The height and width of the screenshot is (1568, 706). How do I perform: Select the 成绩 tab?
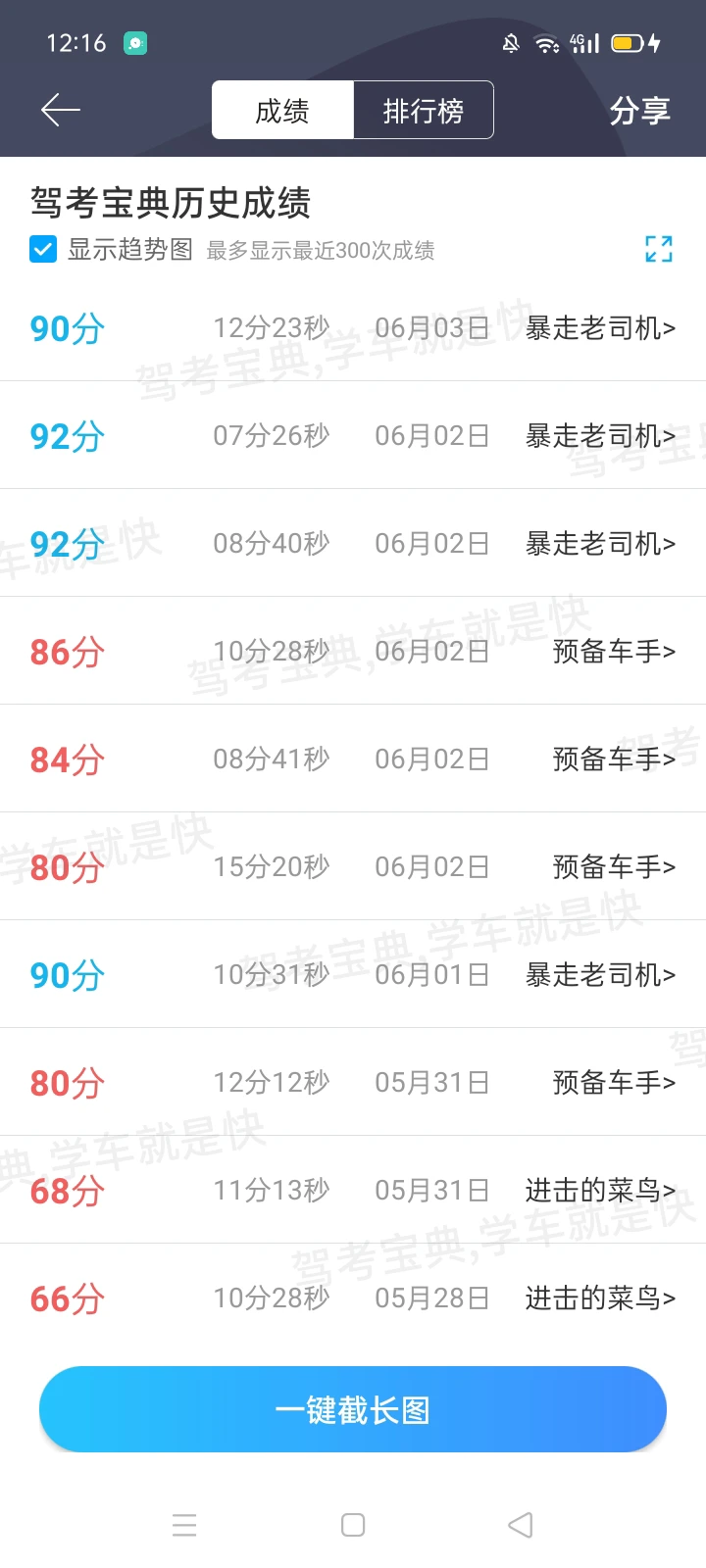pyautogui.click(x=282, y=111)
